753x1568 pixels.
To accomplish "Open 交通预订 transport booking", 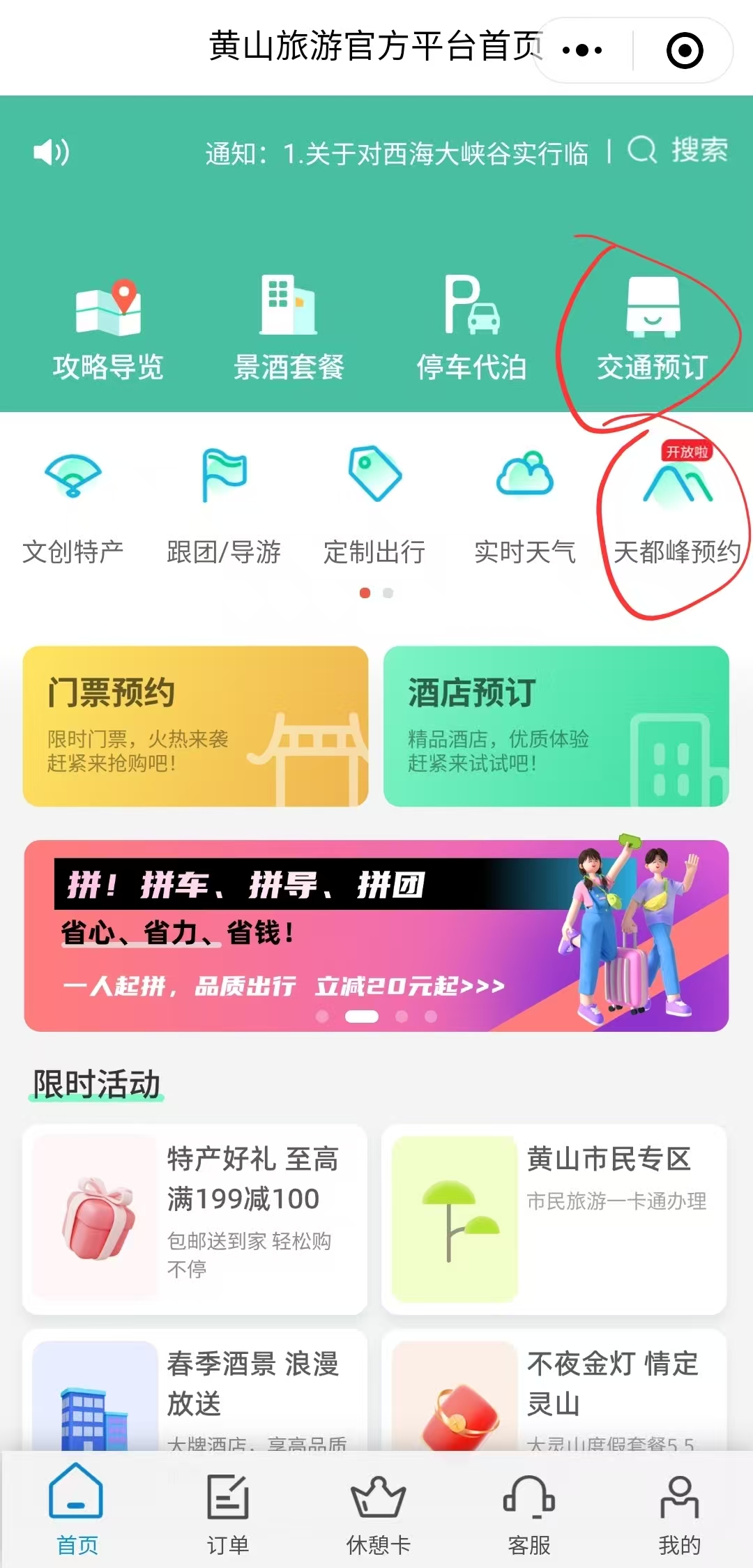I will [653, 329].
